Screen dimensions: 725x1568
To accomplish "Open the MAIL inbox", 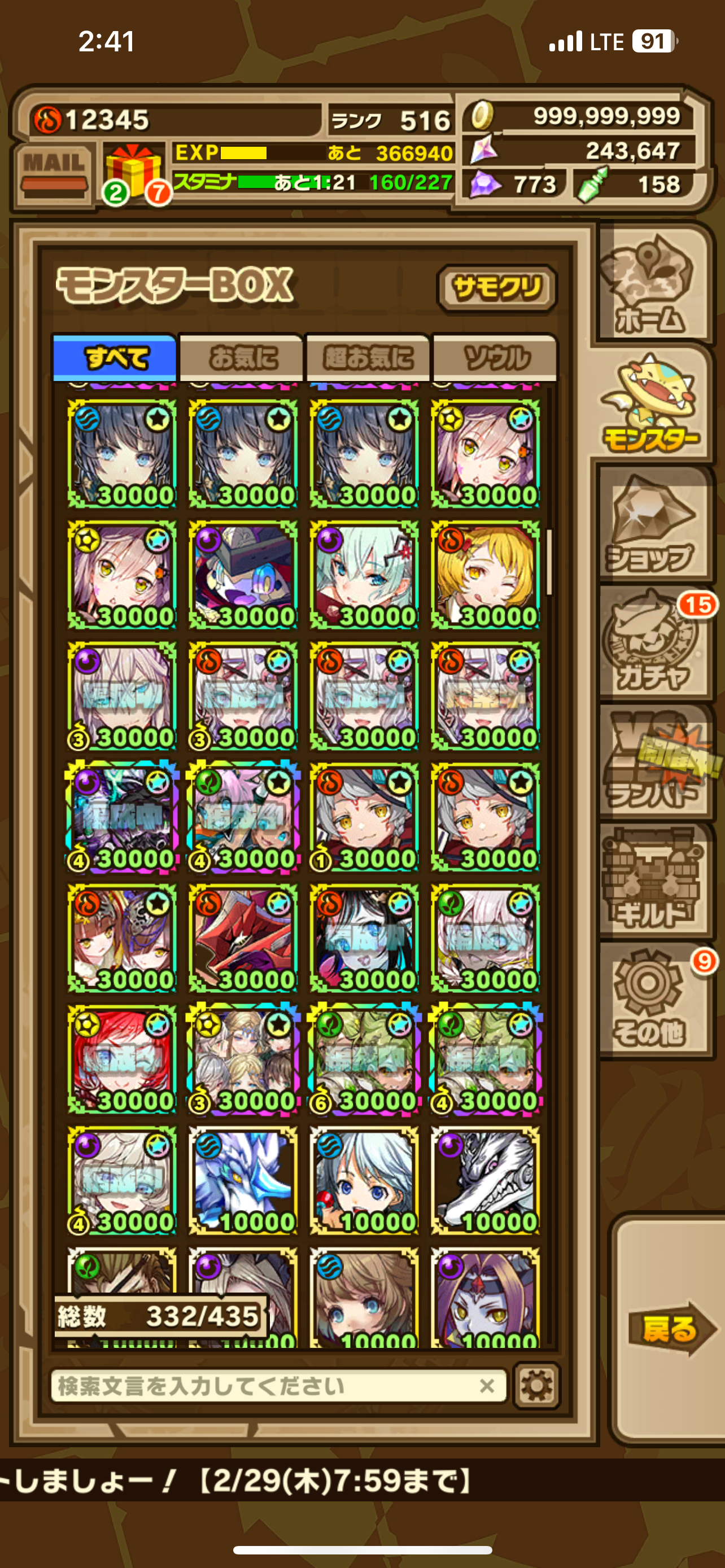I will point(54,173).
